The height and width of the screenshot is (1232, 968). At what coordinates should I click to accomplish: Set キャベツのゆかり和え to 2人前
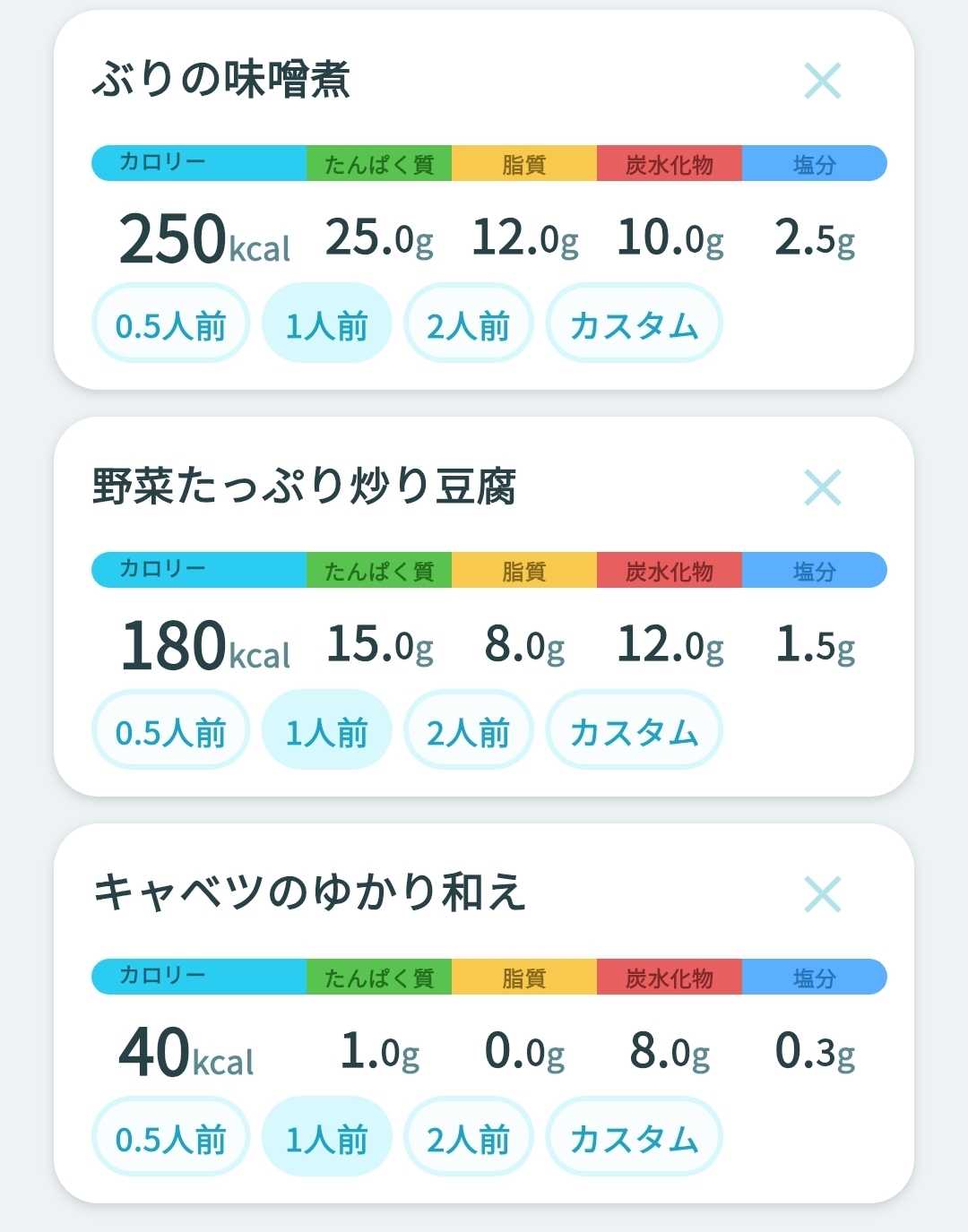click(x=468, y=1137)
